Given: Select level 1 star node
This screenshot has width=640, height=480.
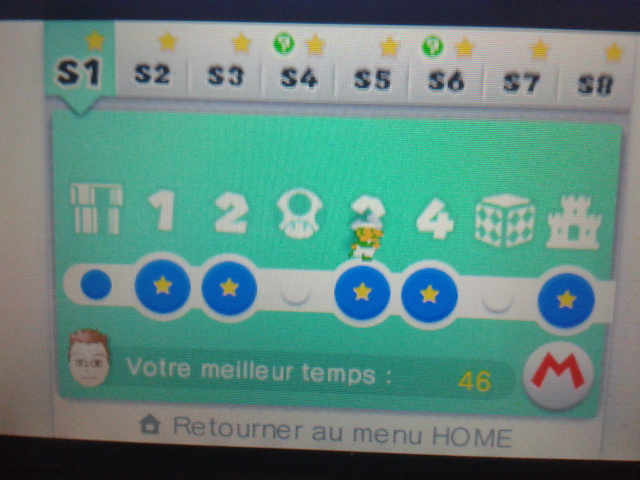Looking at the screenshot, I should pyautogui.click(x=162, y=286).
